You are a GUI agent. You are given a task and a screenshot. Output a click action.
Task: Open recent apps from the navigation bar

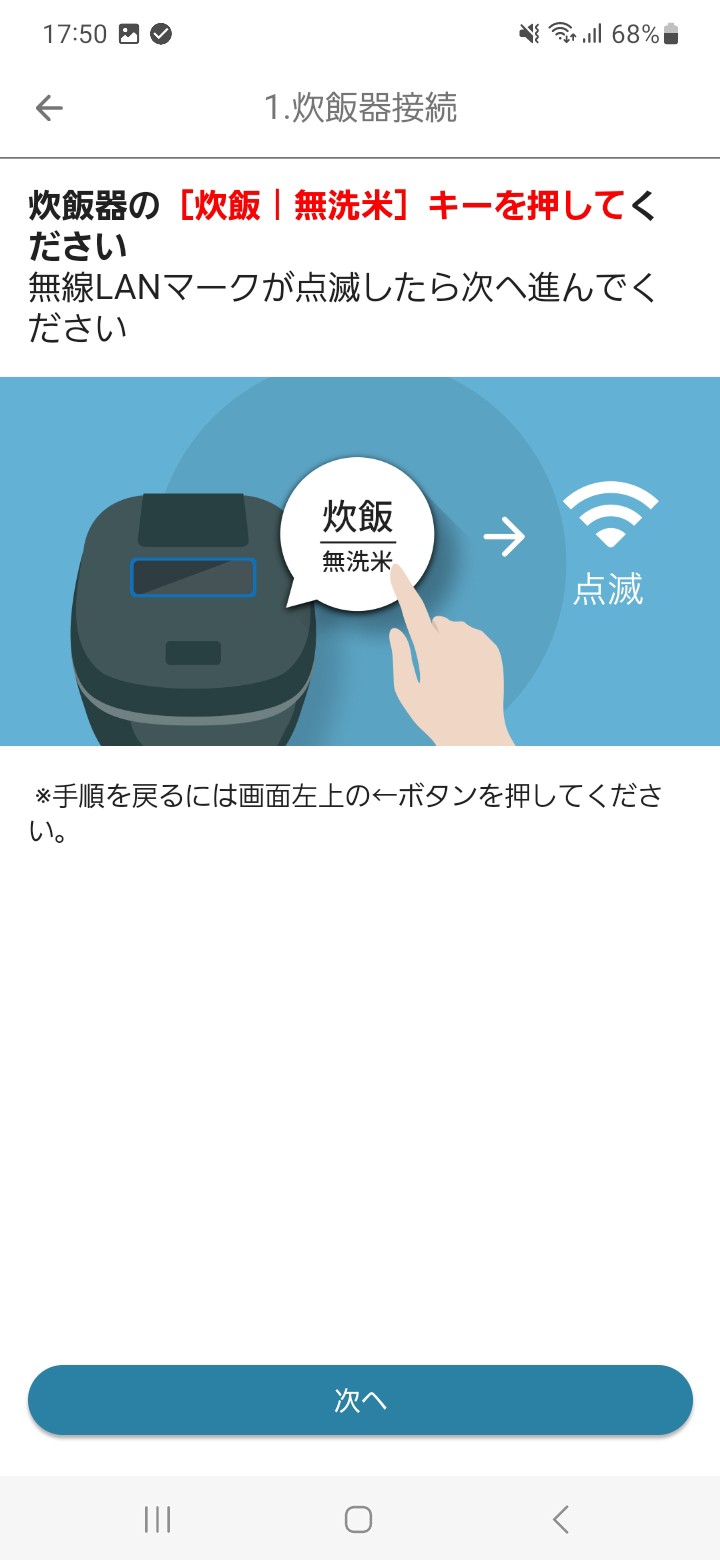[x=157, y=1520]
